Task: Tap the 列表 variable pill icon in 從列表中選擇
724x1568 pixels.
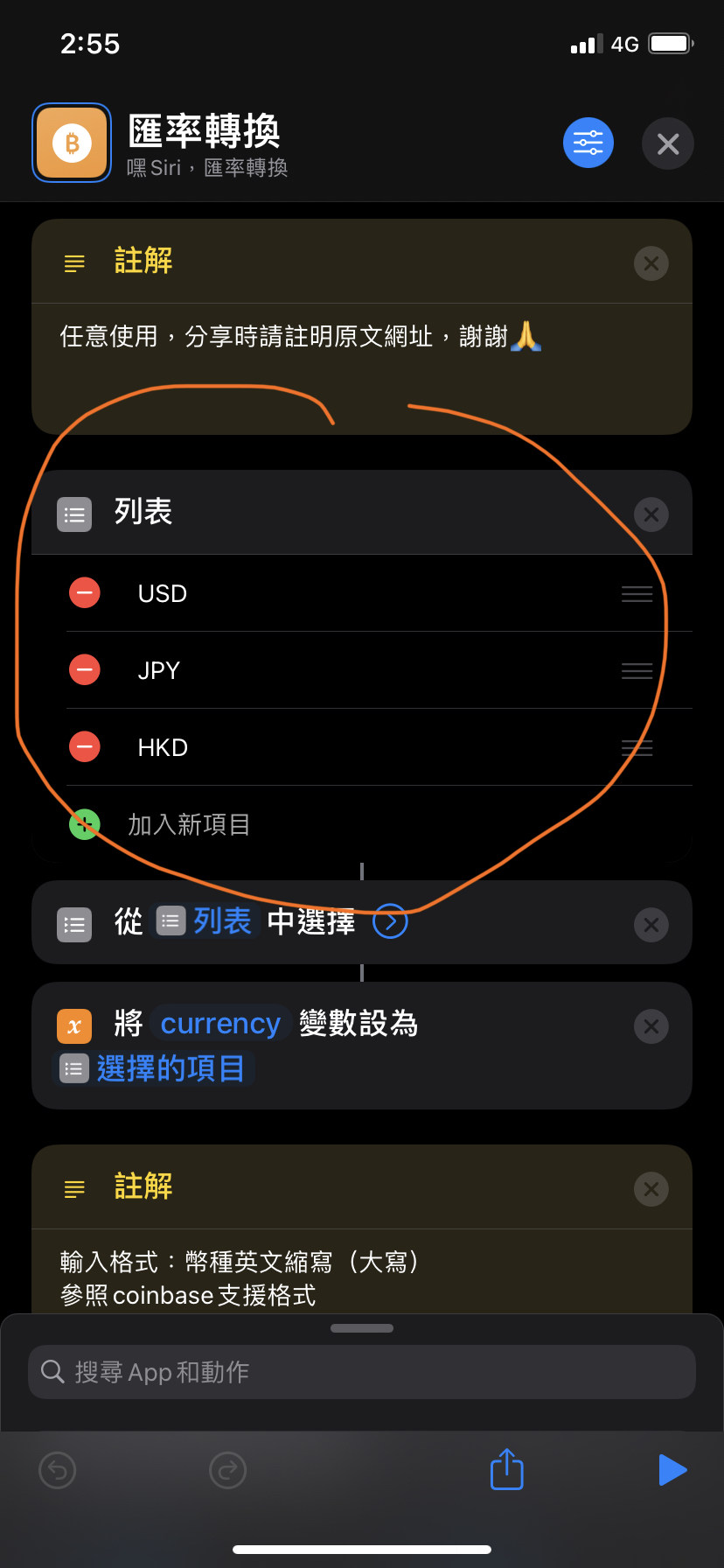Action: click(171, 920)
